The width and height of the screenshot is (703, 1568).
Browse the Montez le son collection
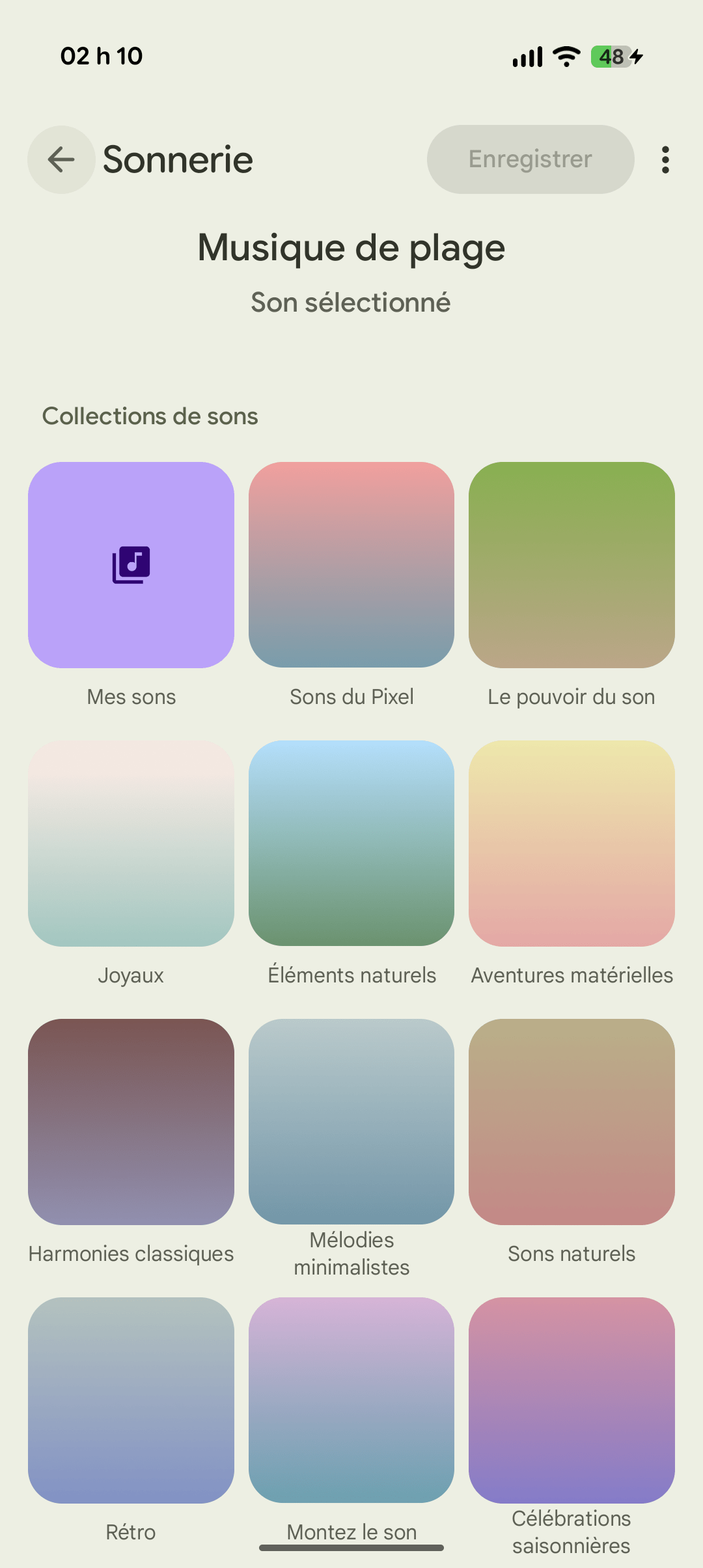[351, 1400]
